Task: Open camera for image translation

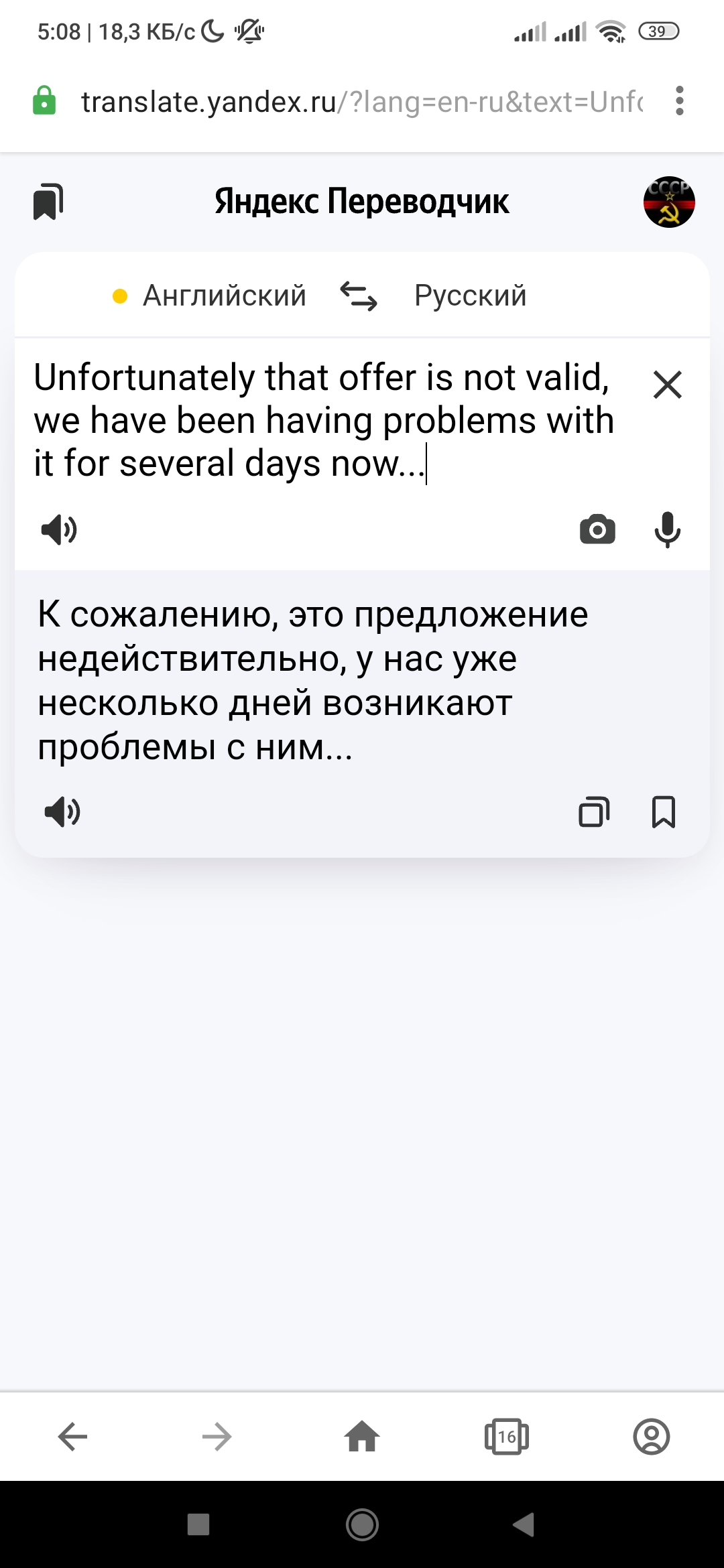Action: (597, 530)
